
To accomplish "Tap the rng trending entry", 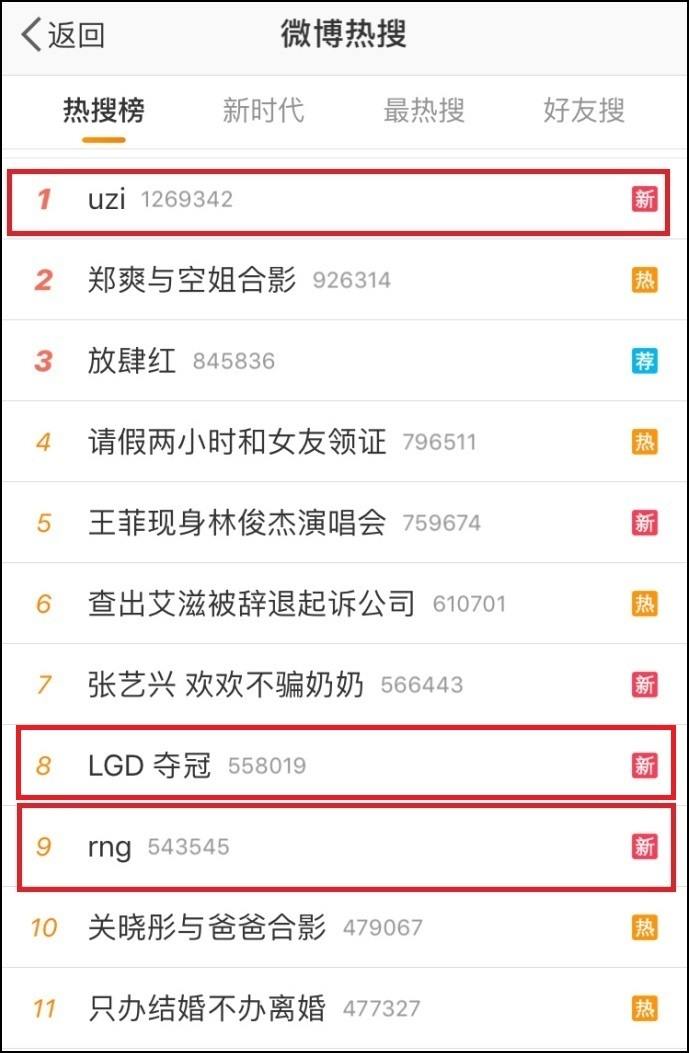I will pyautogui.click(x=346, y=848).
